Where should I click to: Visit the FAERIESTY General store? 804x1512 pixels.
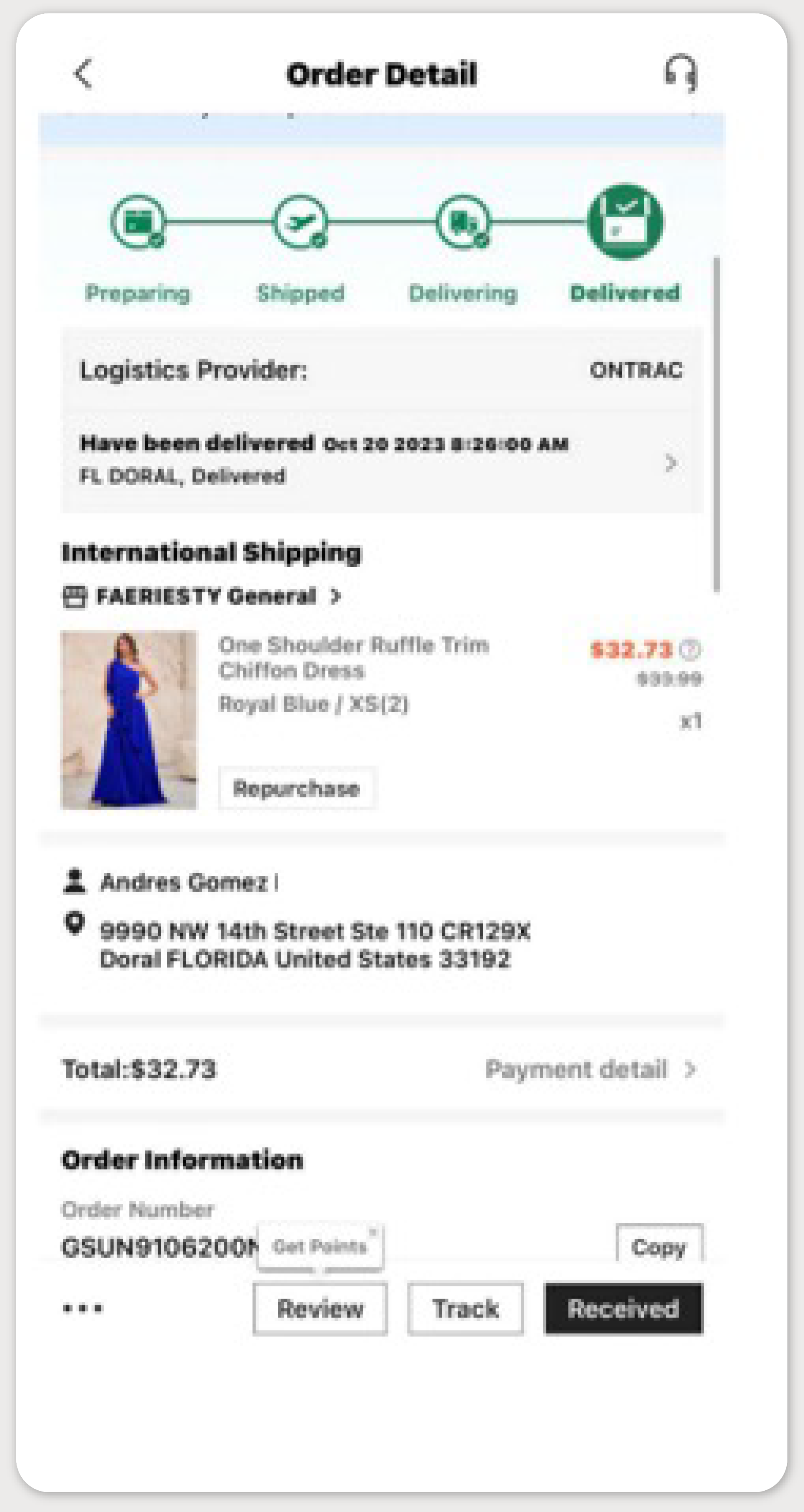coord(206,596)
